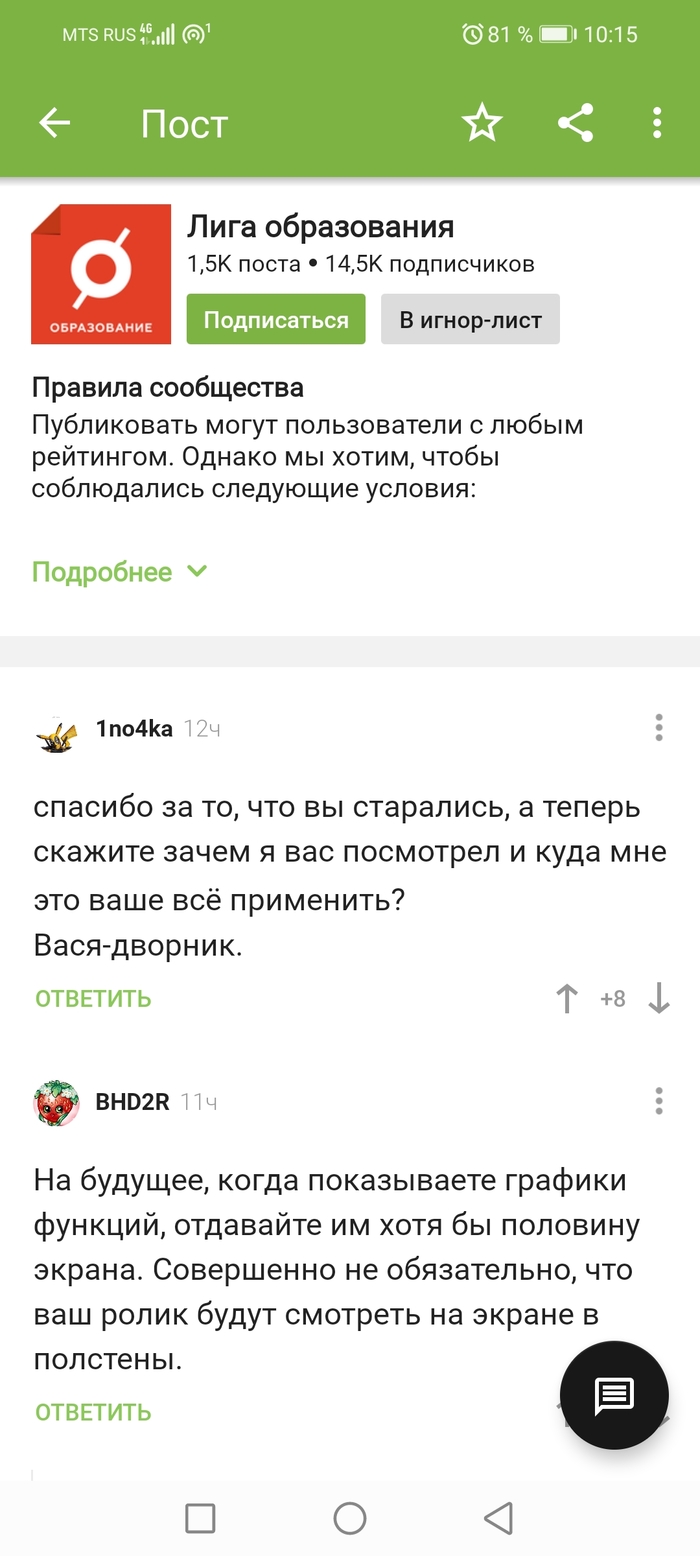700x1556 pixels.
Task: Subscribe with the Подписаться button
Action: (276, 320)
